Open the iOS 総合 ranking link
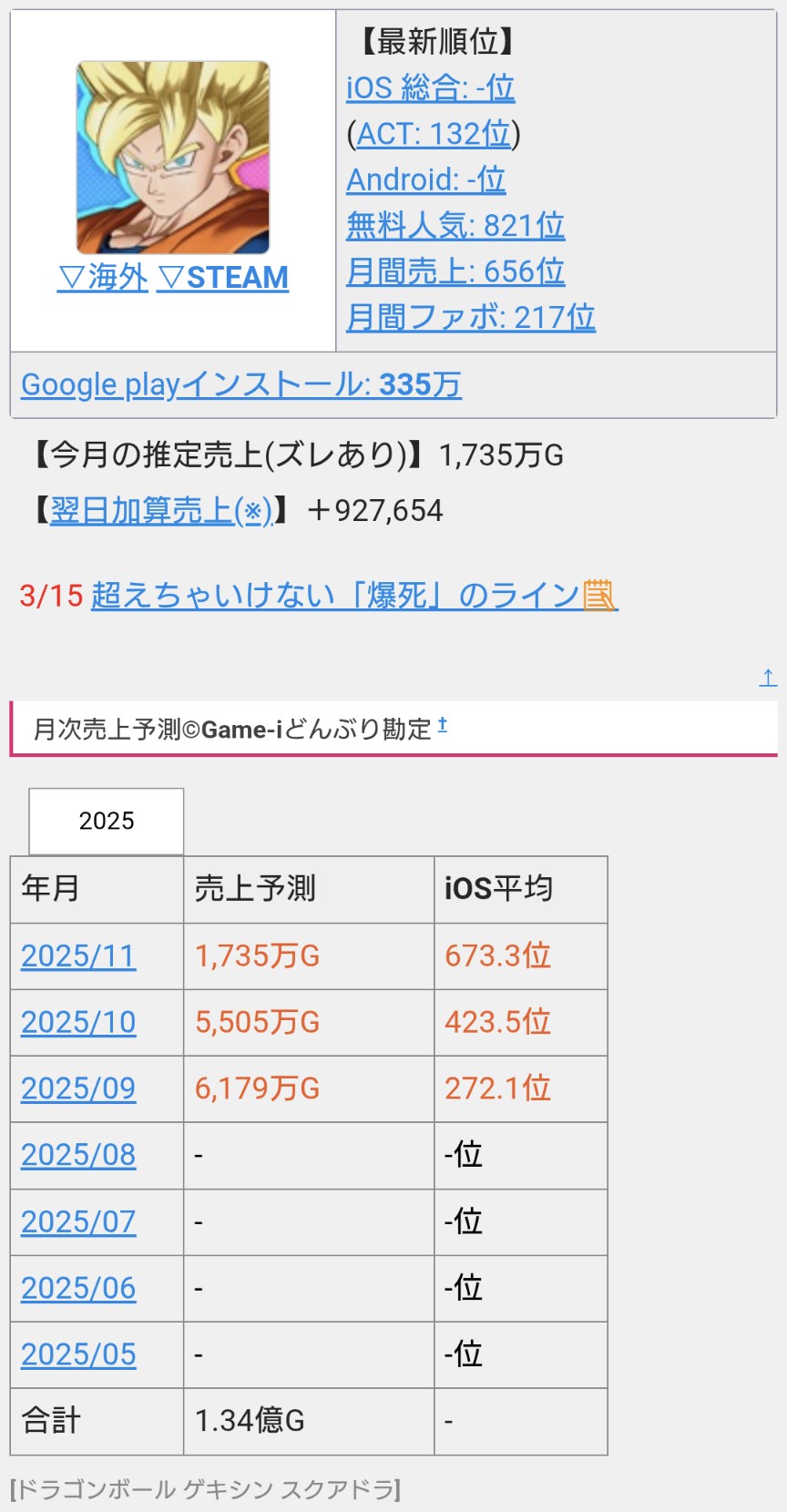787x1512 pixels. (x=430, y=87)
